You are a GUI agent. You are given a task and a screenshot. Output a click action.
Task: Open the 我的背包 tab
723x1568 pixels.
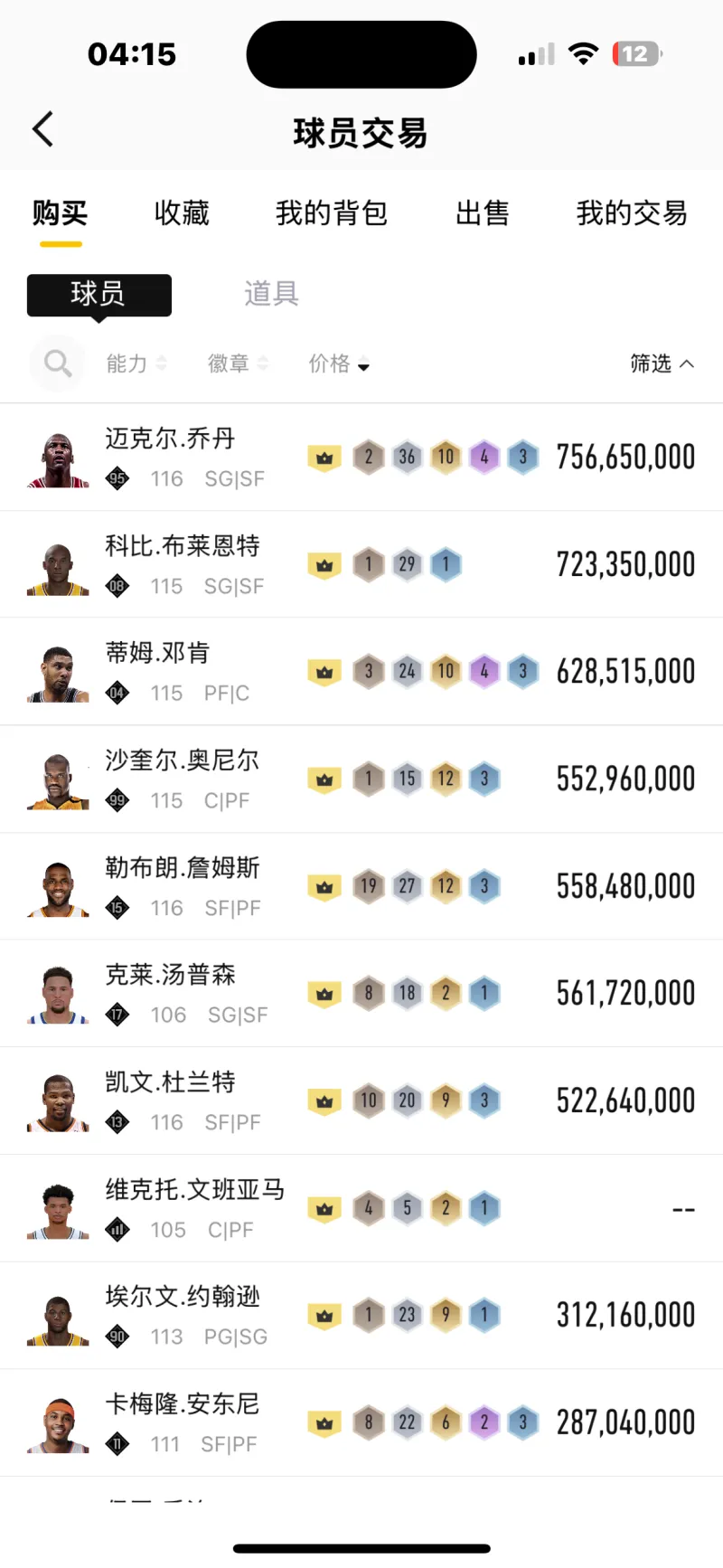[332, 213]
